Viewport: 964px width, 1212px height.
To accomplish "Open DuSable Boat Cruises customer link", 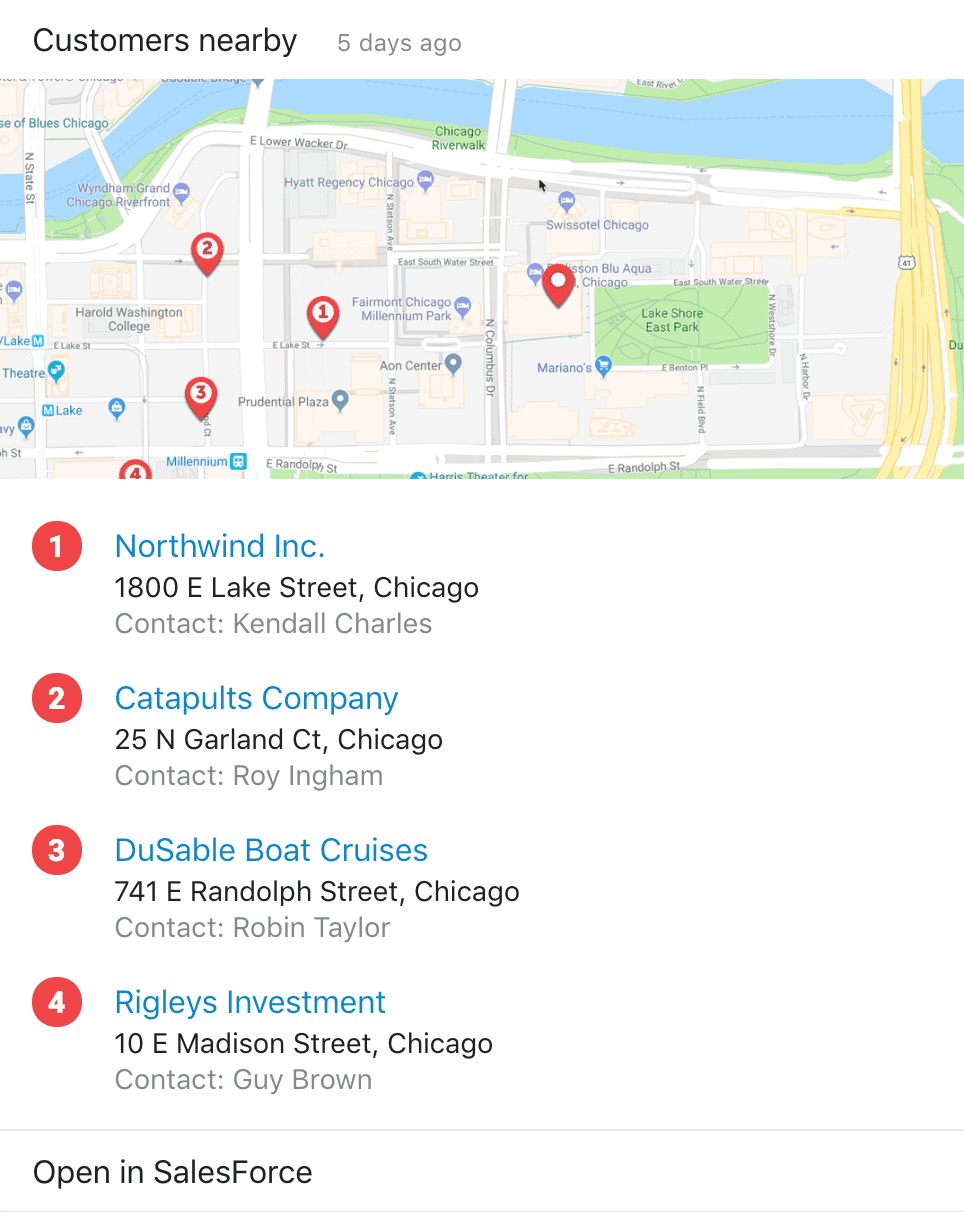I will click(271, 850).
